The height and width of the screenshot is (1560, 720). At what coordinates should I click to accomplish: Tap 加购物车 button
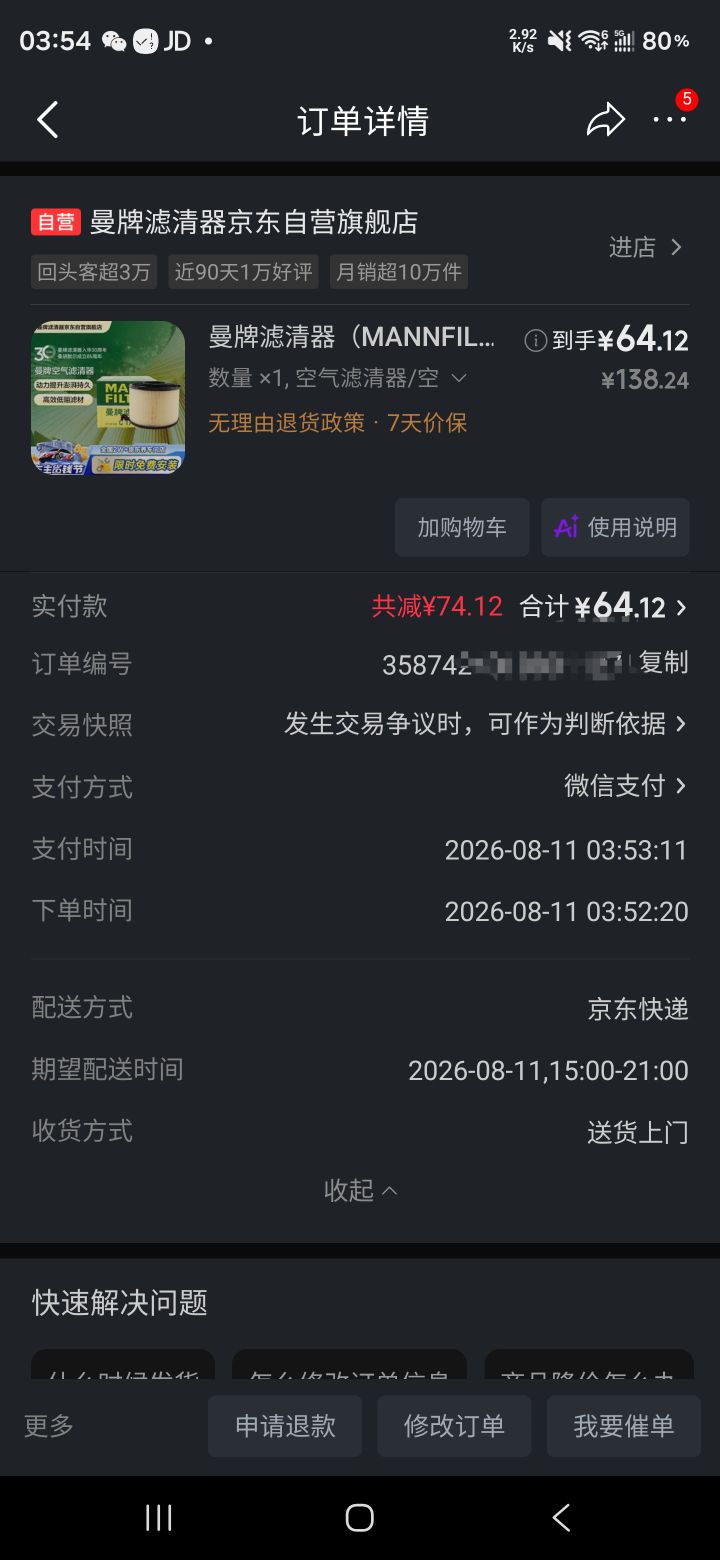(462, 527)
